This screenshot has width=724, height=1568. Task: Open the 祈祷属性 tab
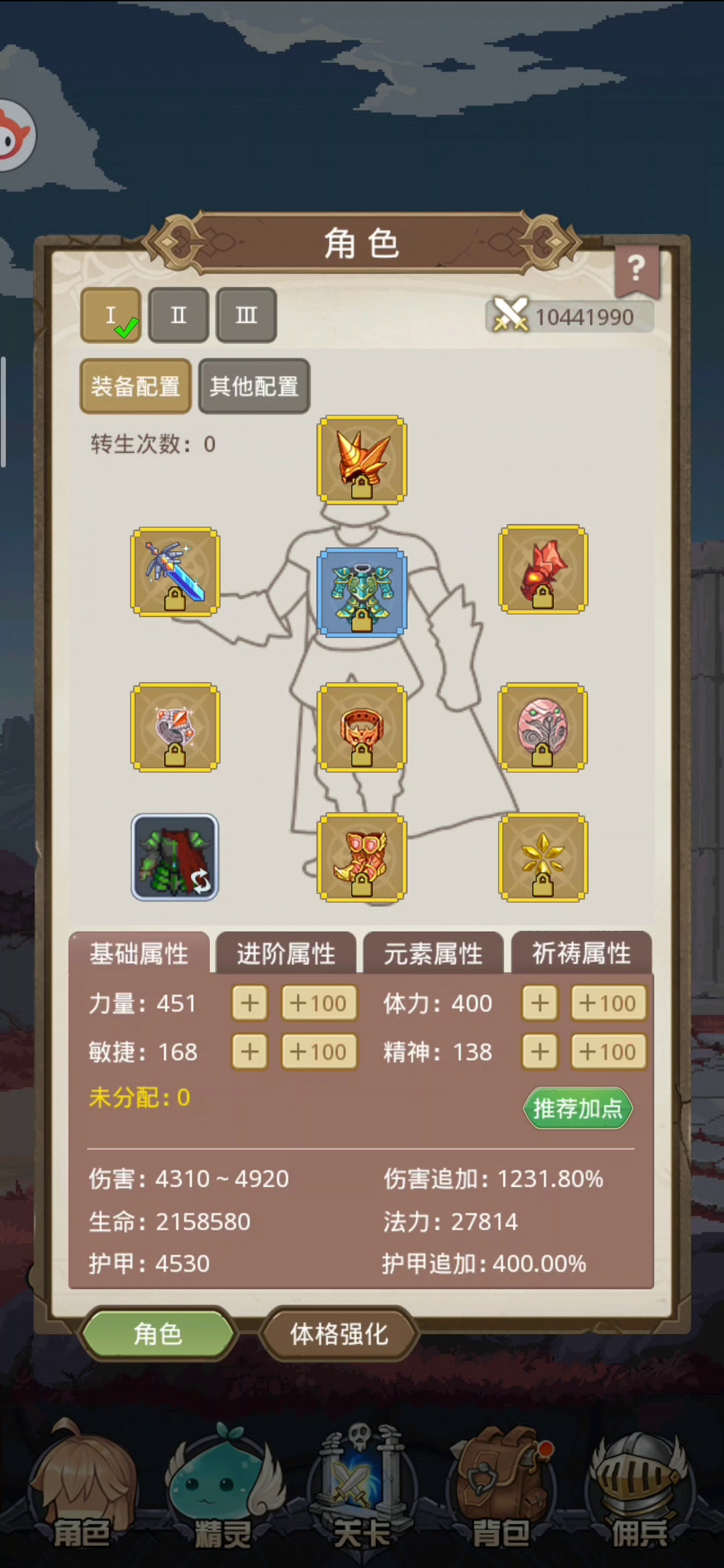pos(581,953)
